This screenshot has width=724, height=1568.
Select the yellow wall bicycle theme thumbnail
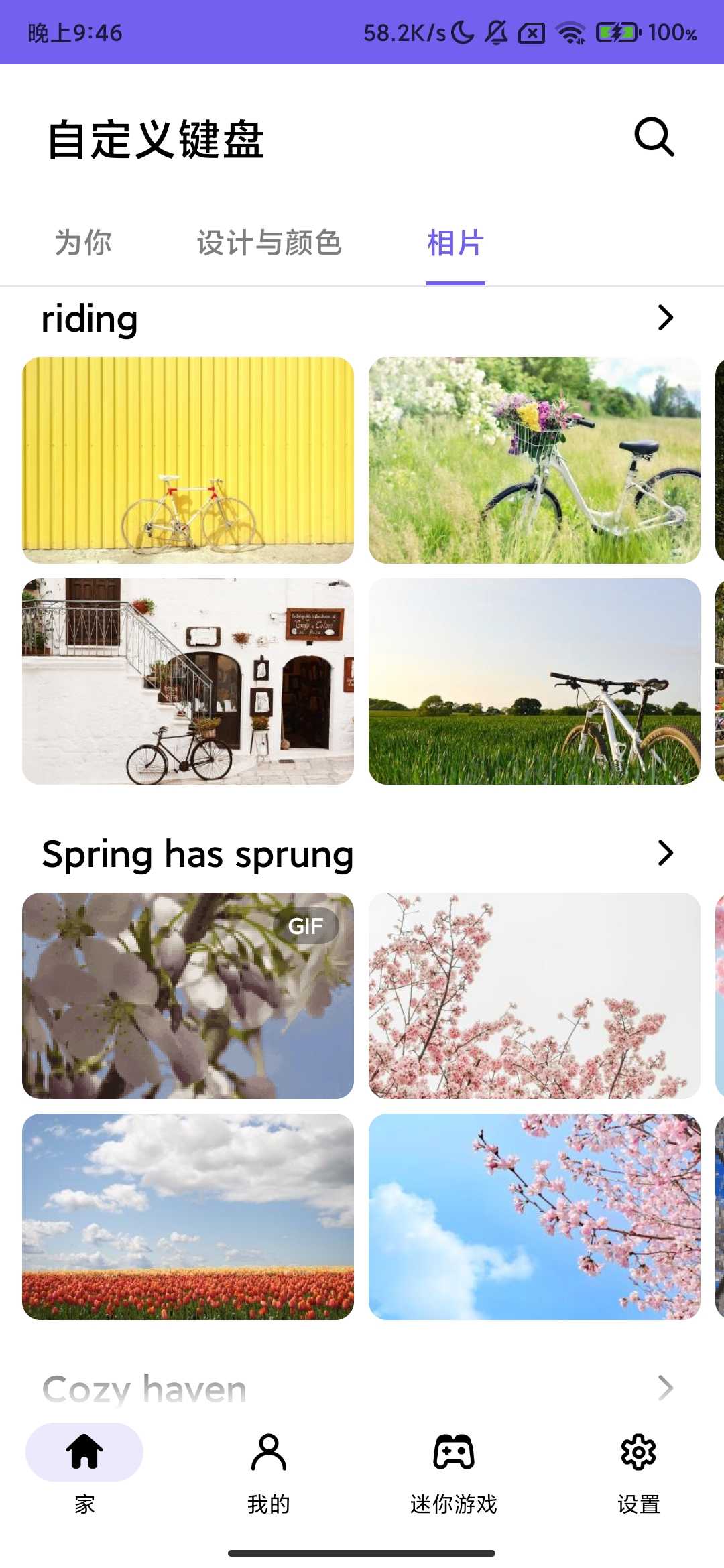pos(188,459)
